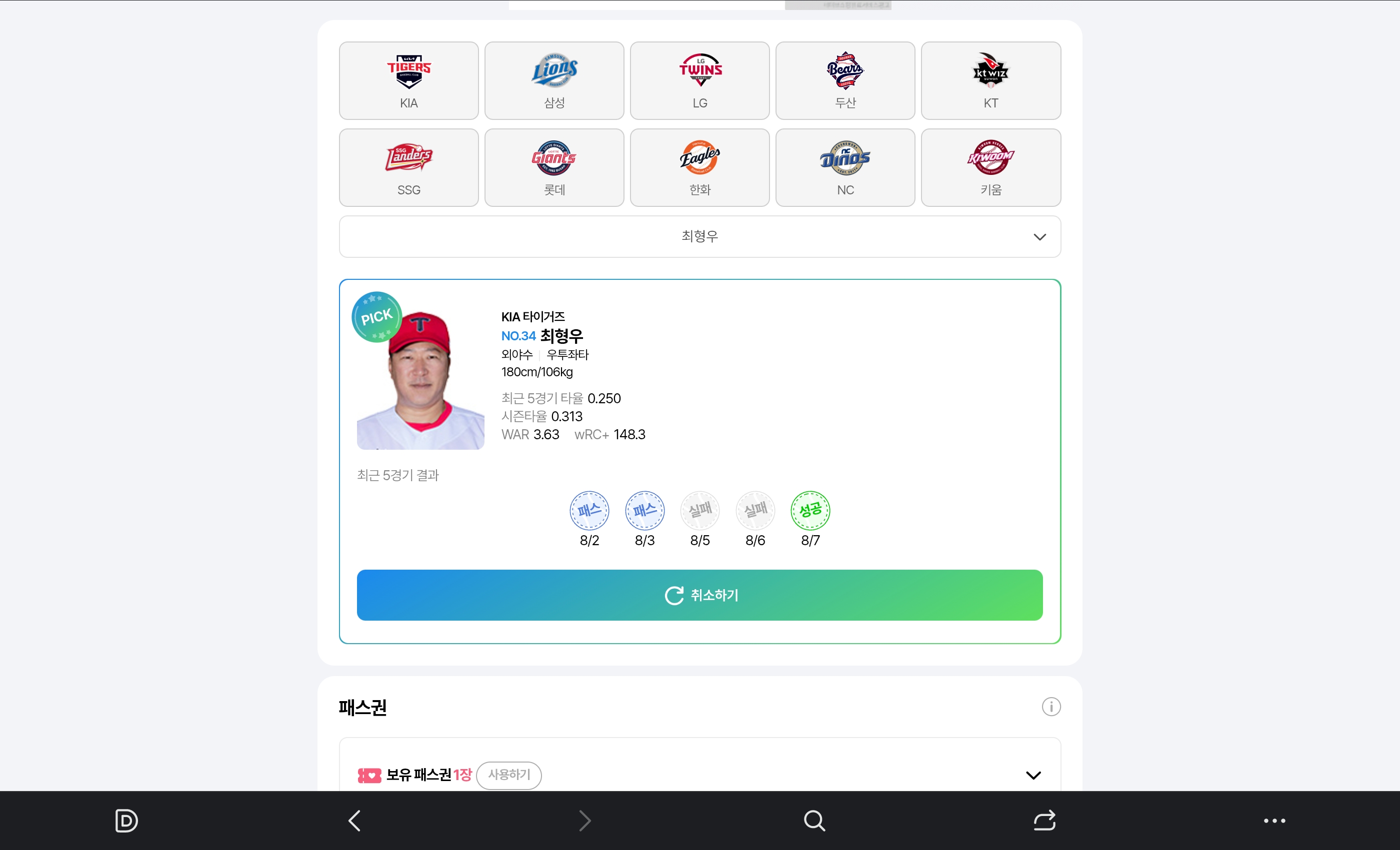Viewport: 1400px width, 850px height.
Task: Pick the 한화 Eagles team
Action: 699,167
